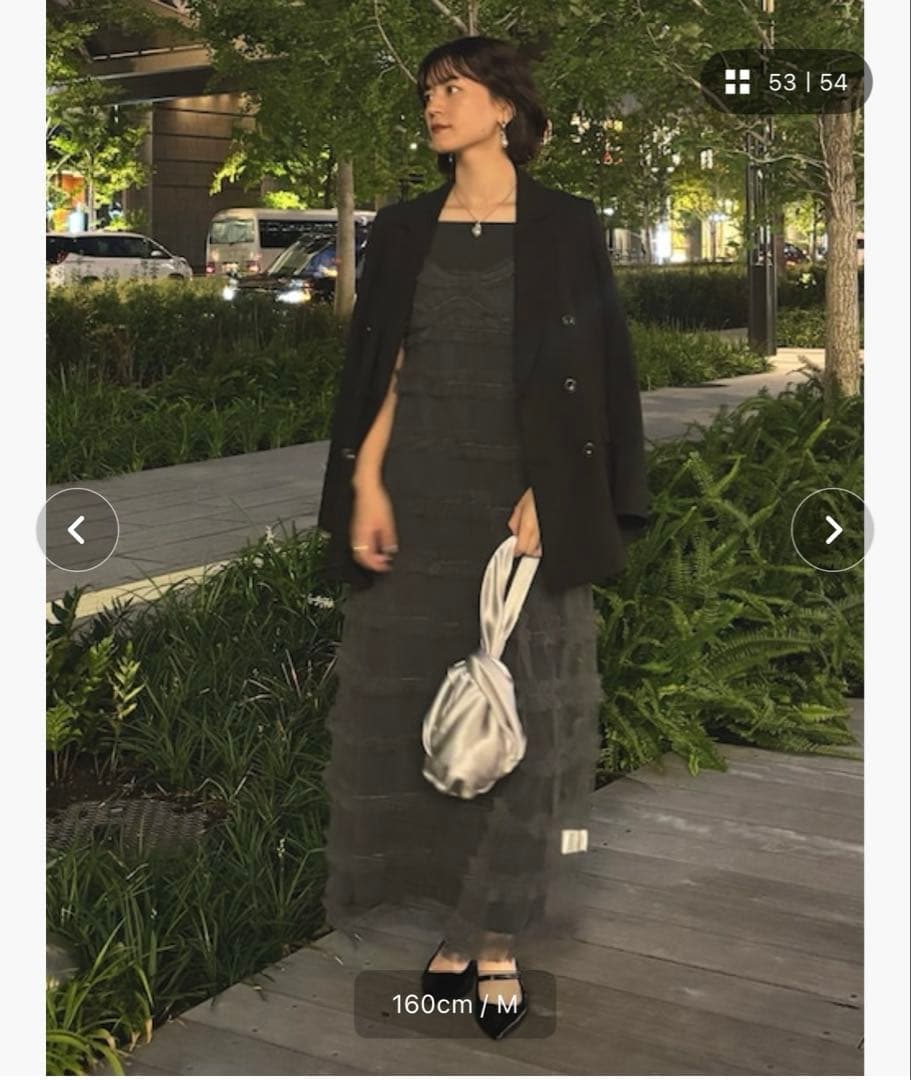Advance to the next product photo
911x1080 pixels.
pyautogui.click(x=832, y=530)
